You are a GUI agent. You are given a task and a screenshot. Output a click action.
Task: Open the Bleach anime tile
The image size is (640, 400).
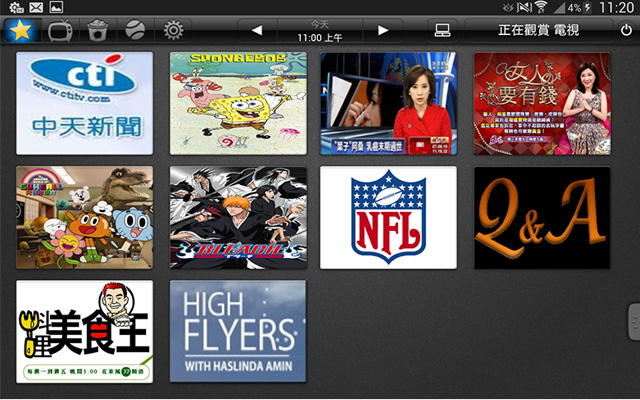pyautogui.click(x=238, y=217)
